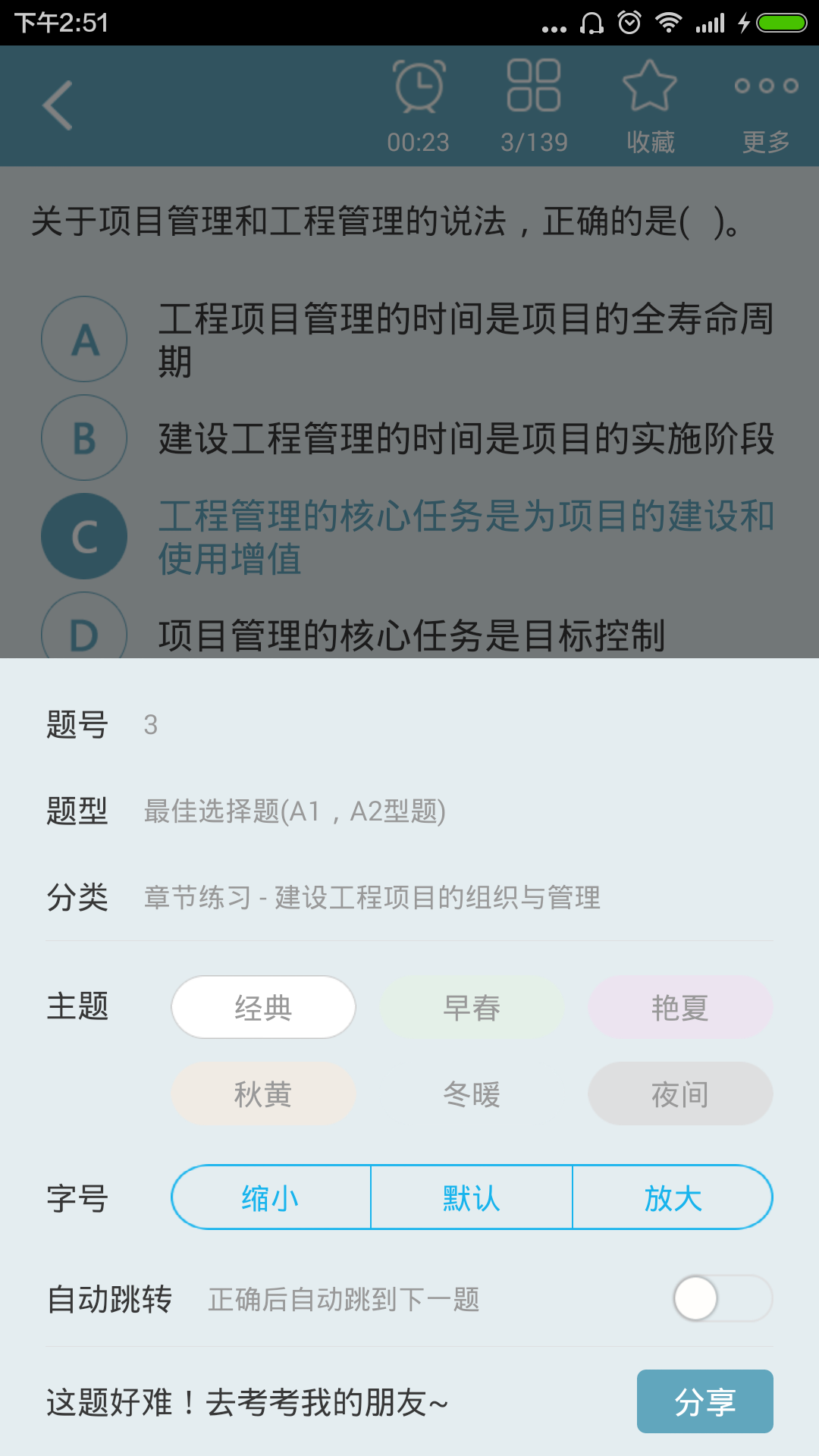Toggle the 自动跳转 auto-jump switch
This screenshot has width=819, height=1456.
pos(722,1298)
